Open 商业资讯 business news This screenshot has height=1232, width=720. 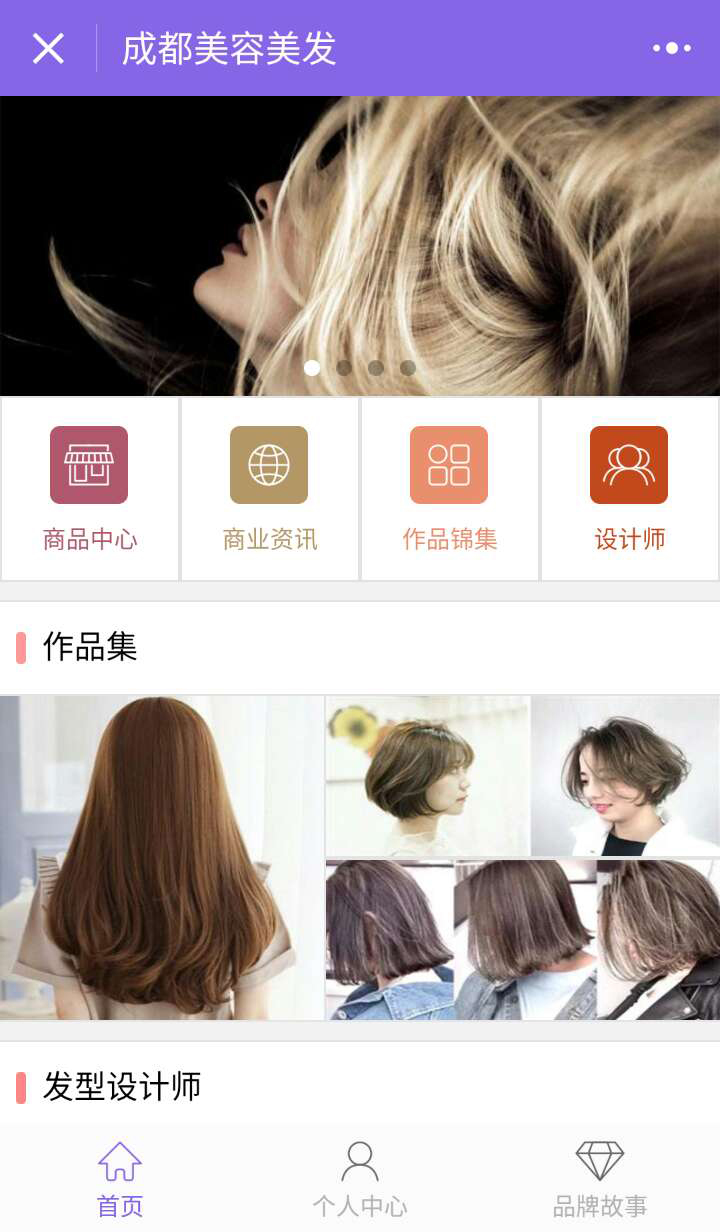coord(270,489)
